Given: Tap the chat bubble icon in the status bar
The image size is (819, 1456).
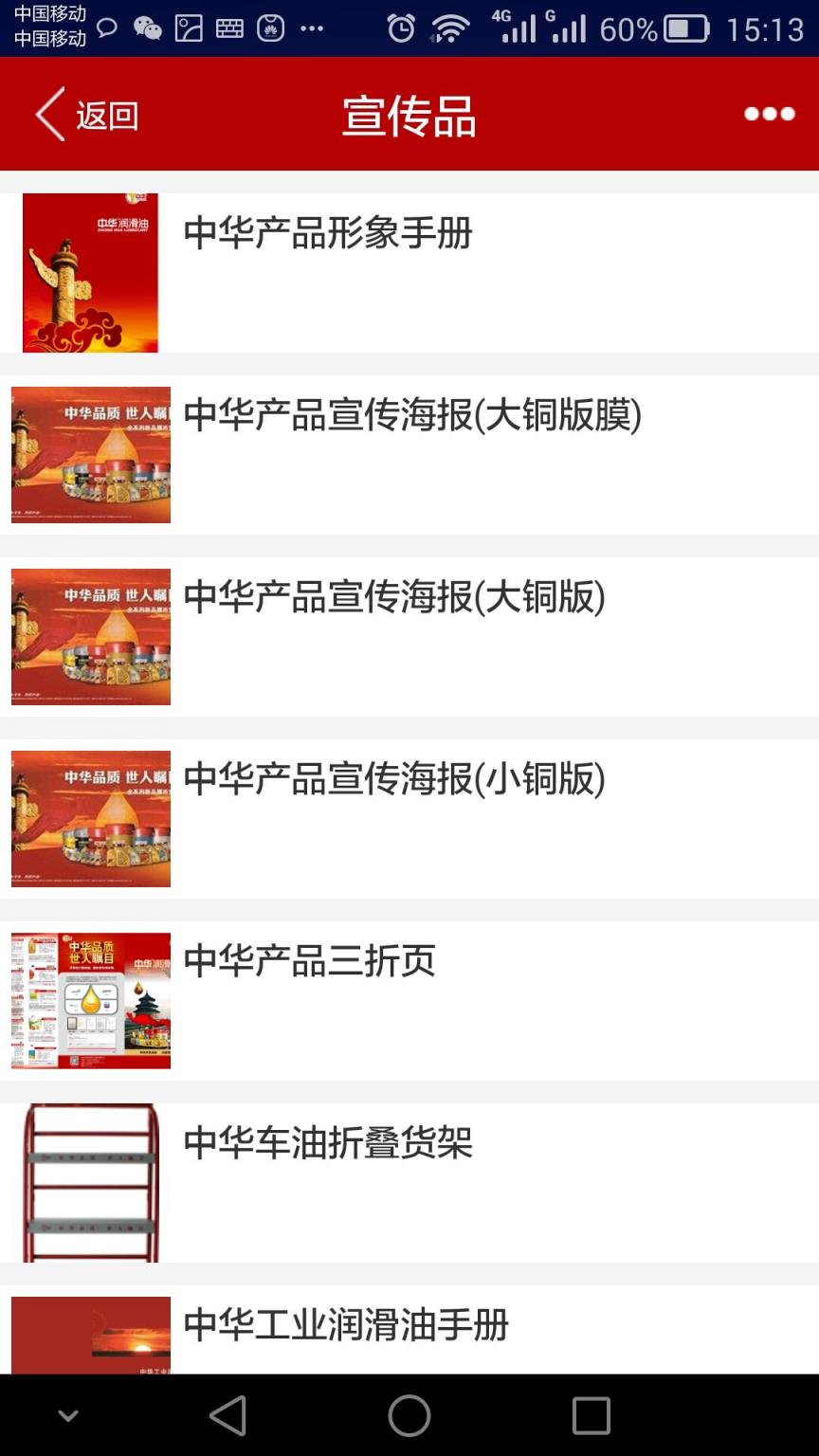Looking at the screenshot, I should [104, 28].
